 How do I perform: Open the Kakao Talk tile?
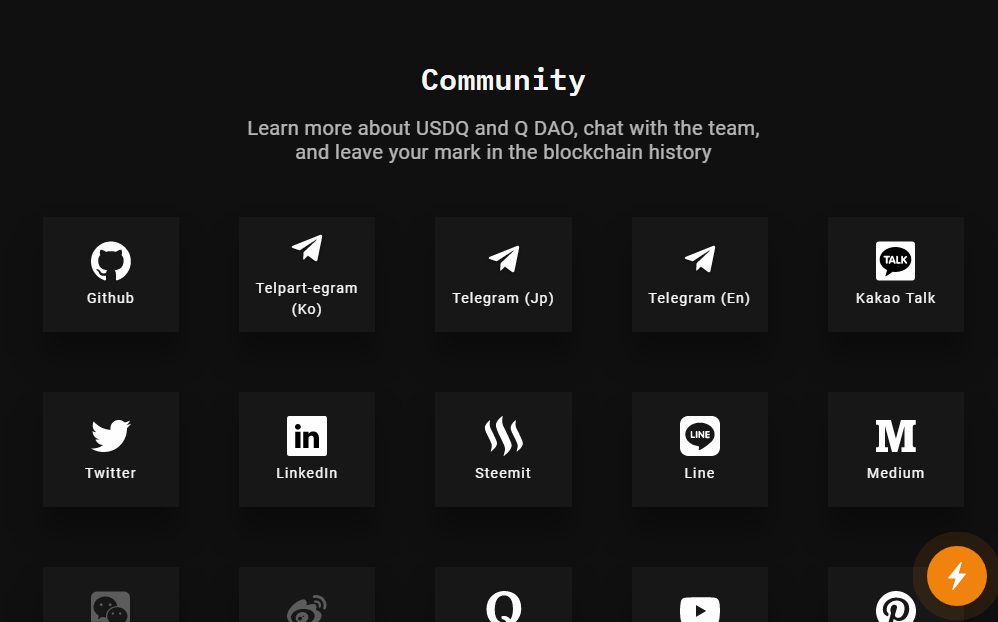pyautogui.click(x=896, y=274)
